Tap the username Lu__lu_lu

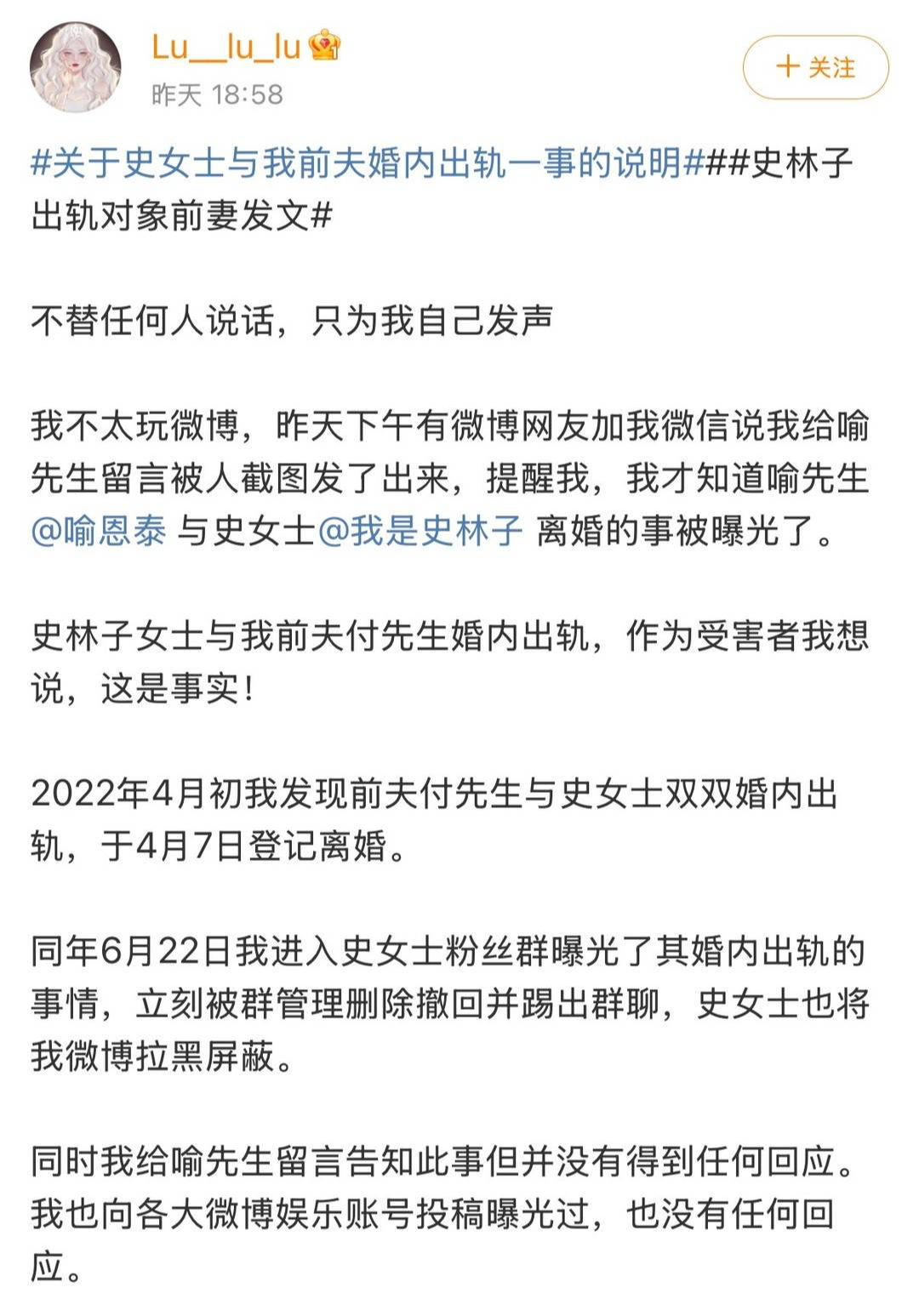click(226, 47)
